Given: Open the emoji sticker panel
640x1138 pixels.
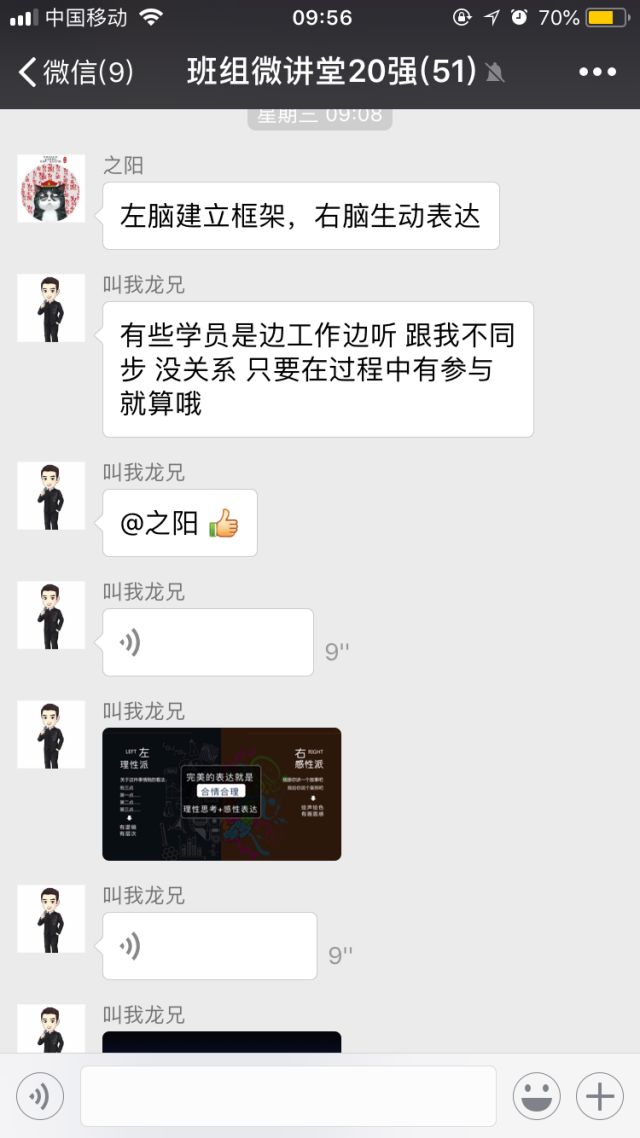Looking at the screenshot, I should point(536,1096).
